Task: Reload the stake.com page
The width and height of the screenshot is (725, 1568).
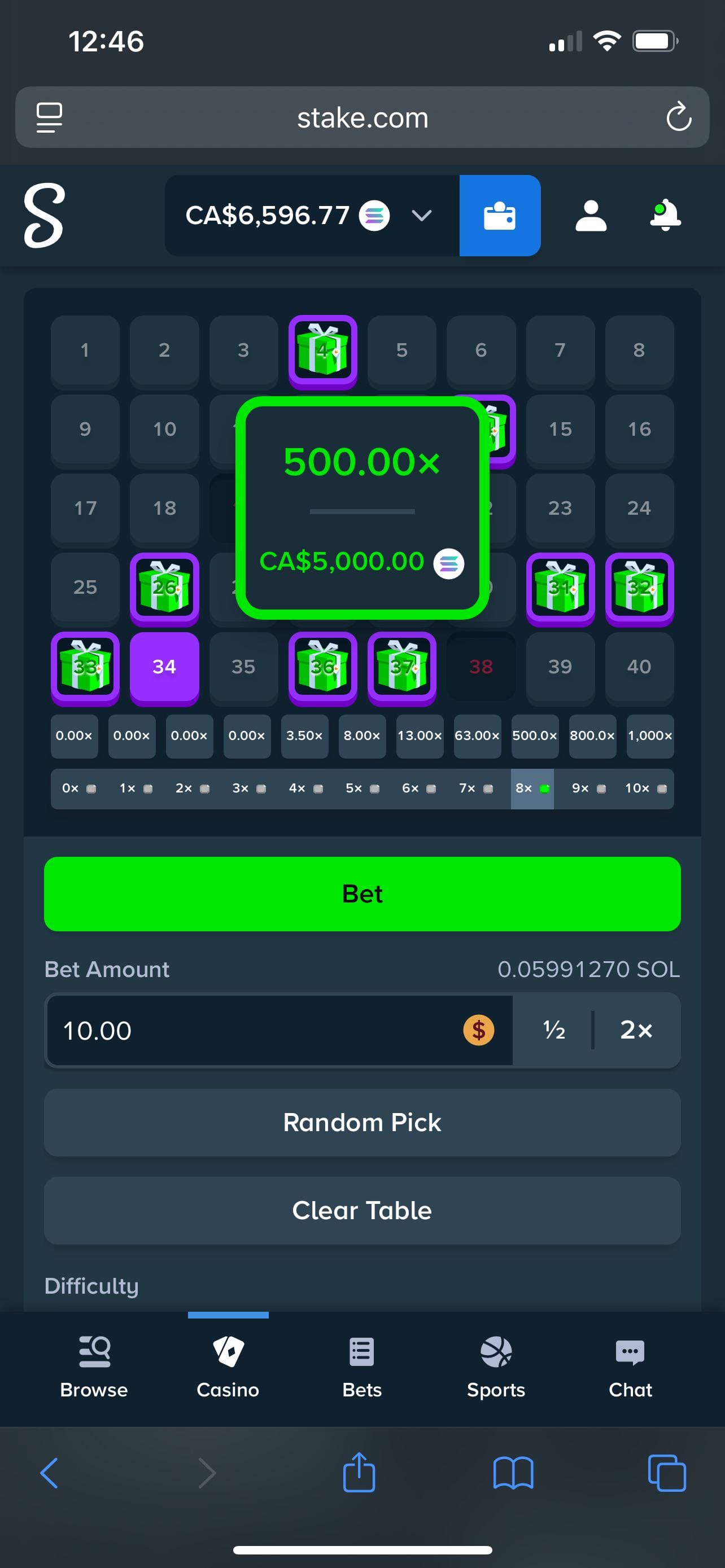Action: pyautogui.click(x=678, y=117)
